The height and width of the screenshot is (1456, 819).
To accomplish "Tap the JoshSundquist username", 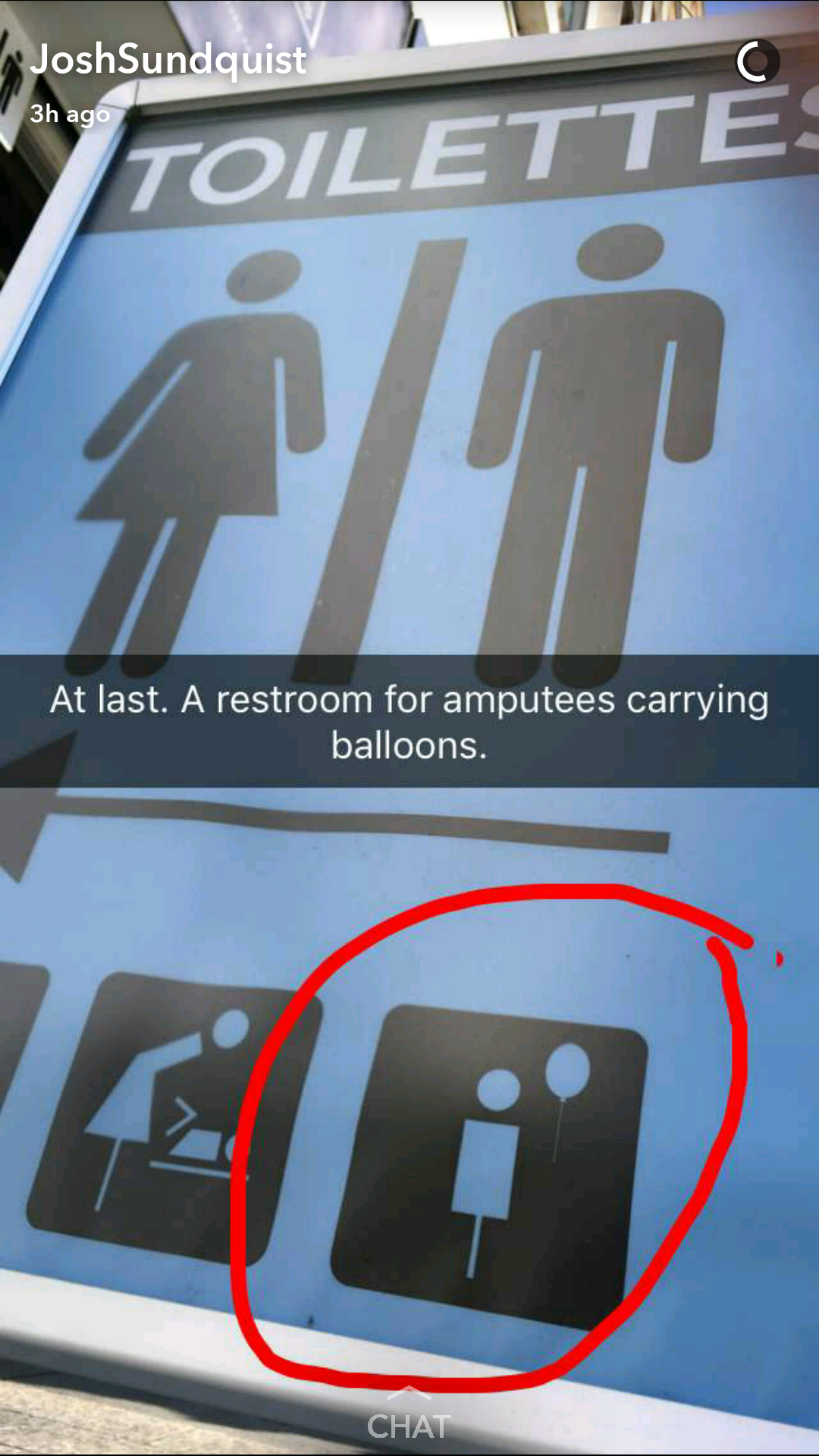I will coord(168,60).
